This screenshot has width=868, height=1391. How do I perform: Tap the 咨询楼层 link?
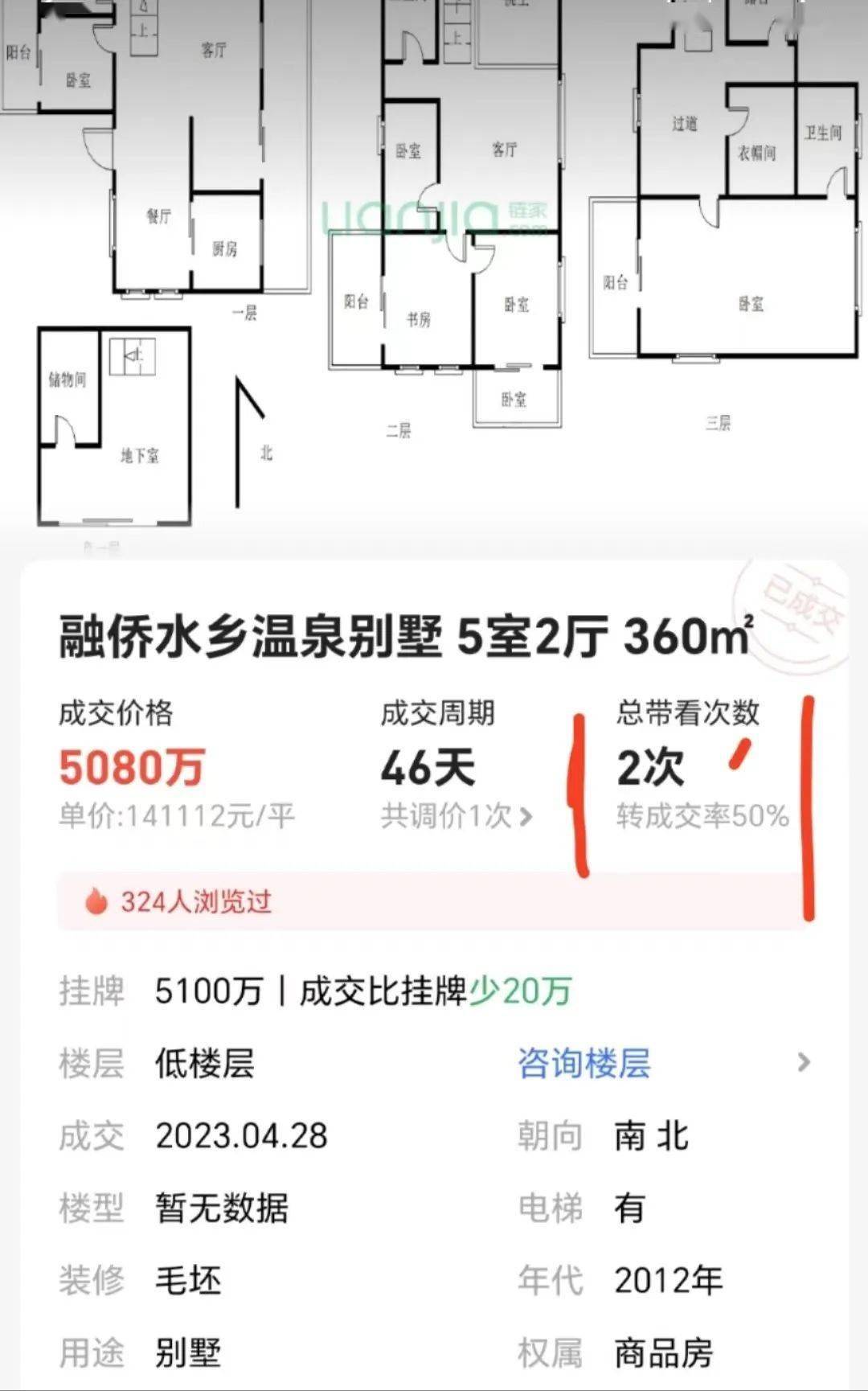pos(584,1064)
